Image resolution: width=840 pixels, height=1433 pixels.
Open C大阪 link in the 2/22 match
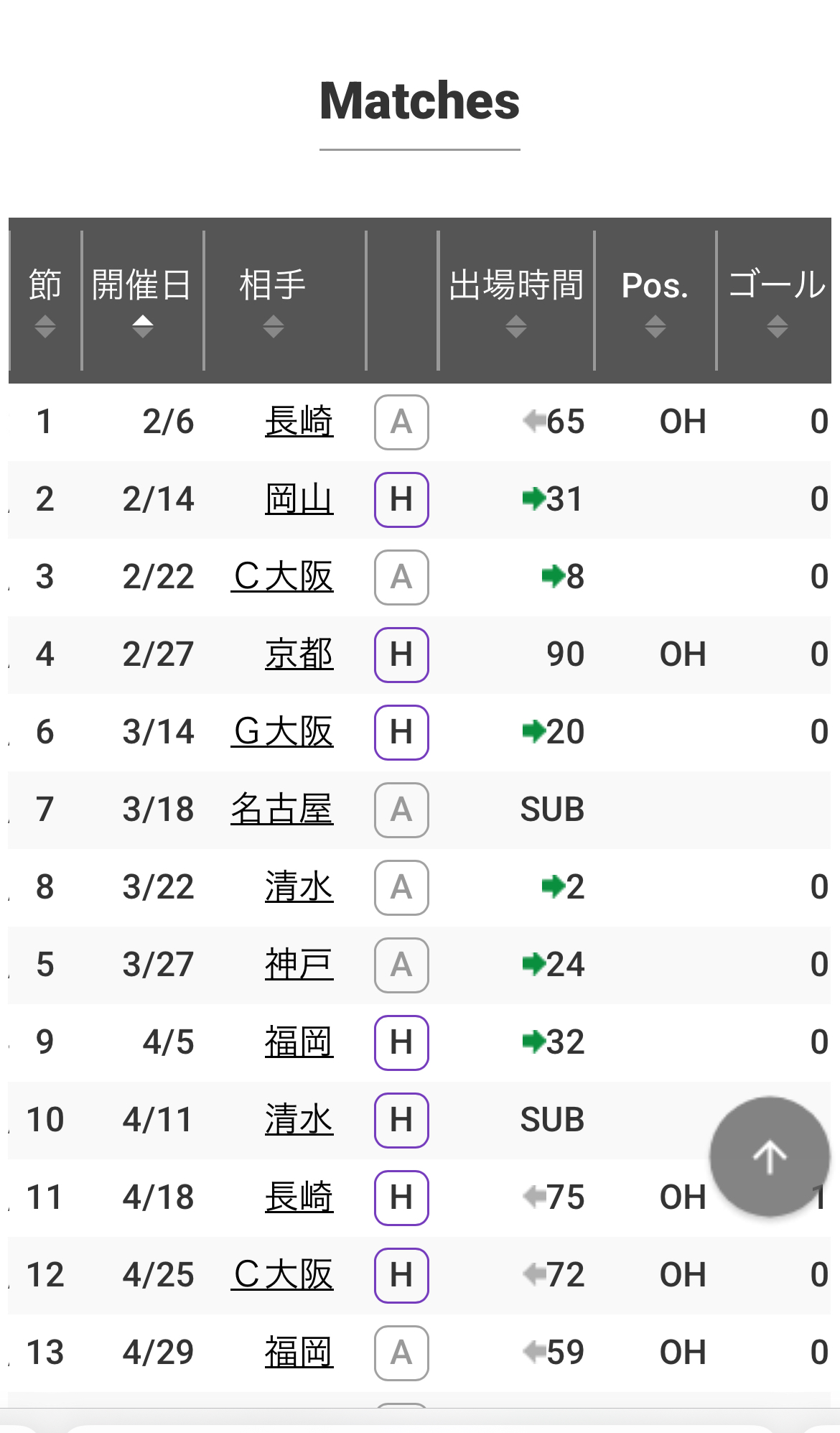coord(282,577)
